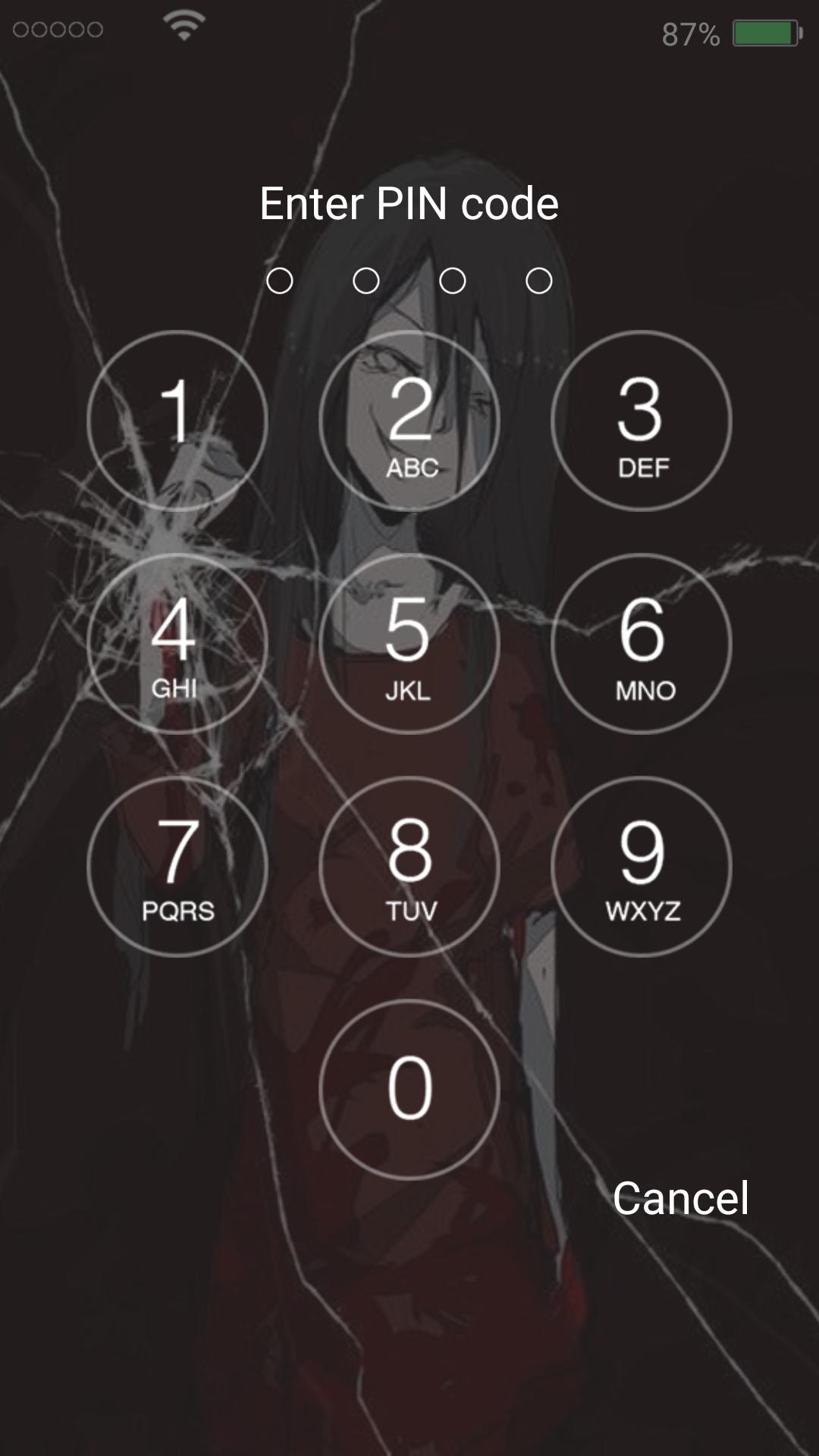Cancel PIN entry
The image size is (819, 1456).
(680, 1198)
